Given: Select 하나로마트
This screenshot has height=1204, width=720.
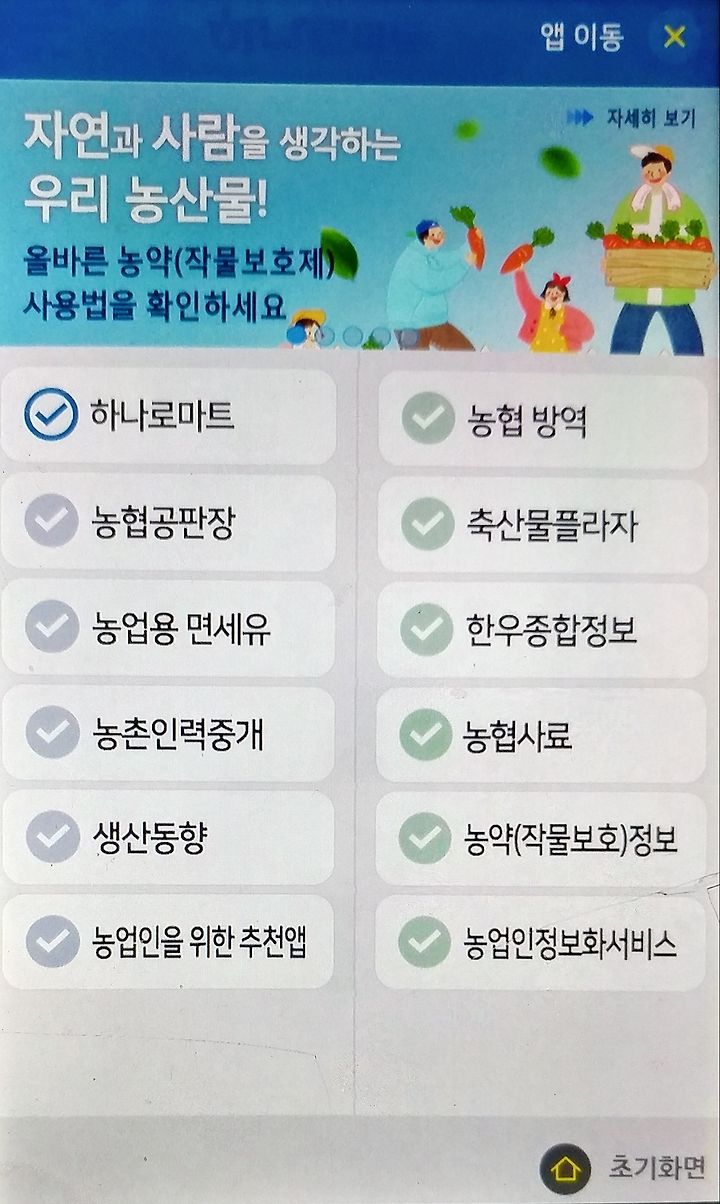Looking at the screenshot, I should 169,415.
